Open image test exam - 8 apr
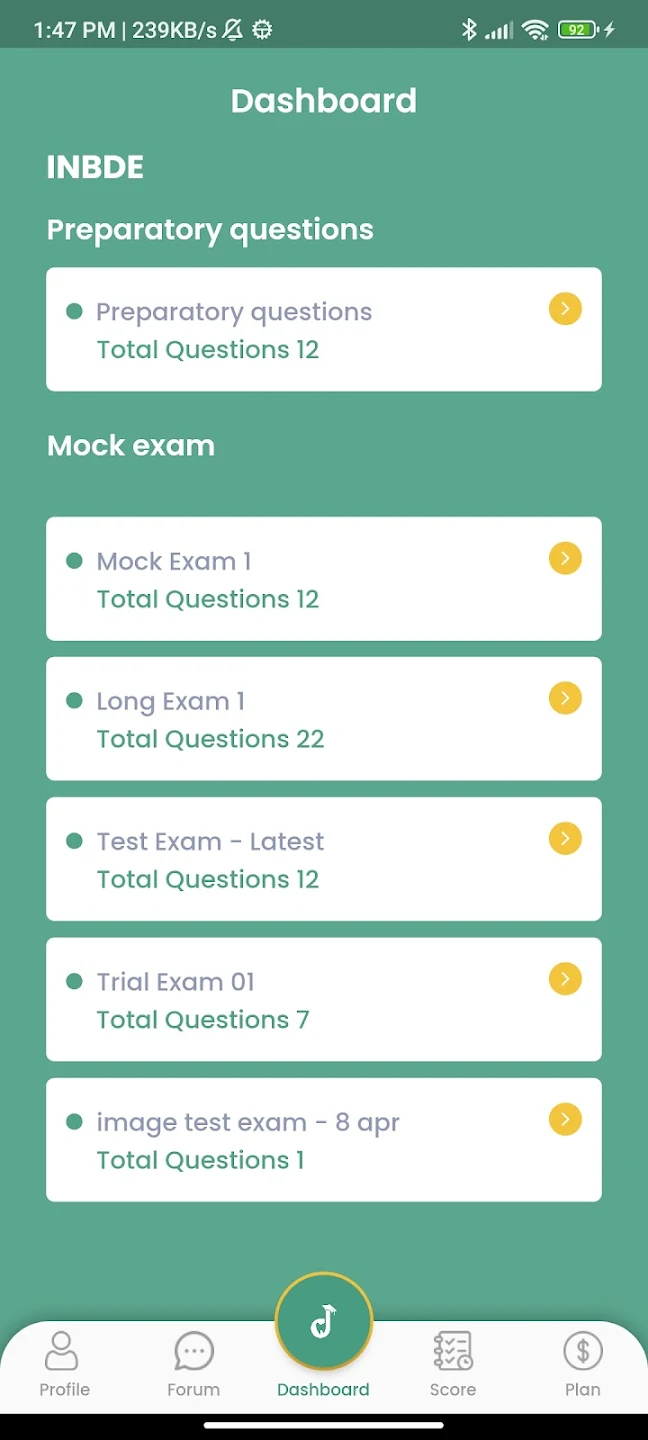 pyautogui.click(x=324, y=1140)
